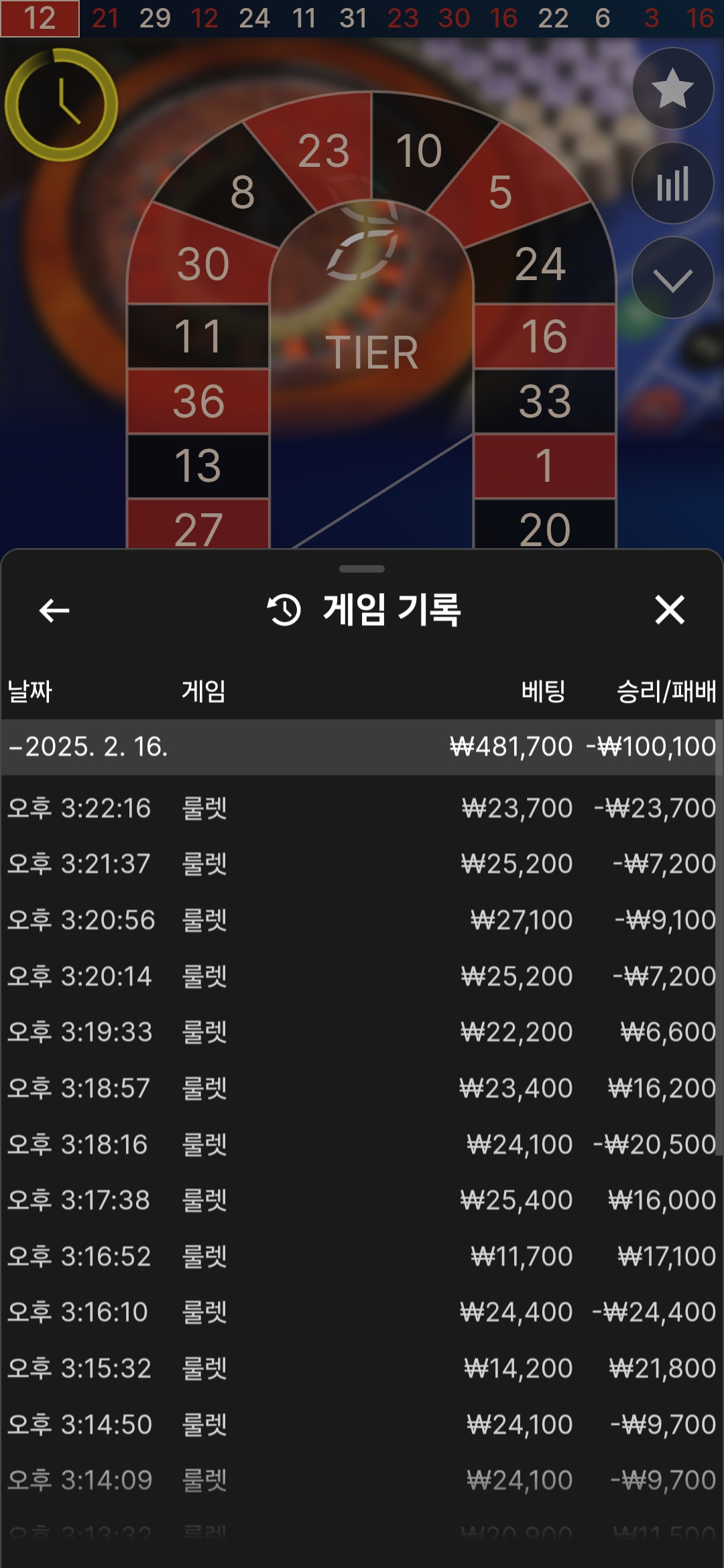Viewport: 724px width, 1568px height.
Task: Open the 오후 3:18:57 룰렛 record
Action: click(x=362, y=1088)
